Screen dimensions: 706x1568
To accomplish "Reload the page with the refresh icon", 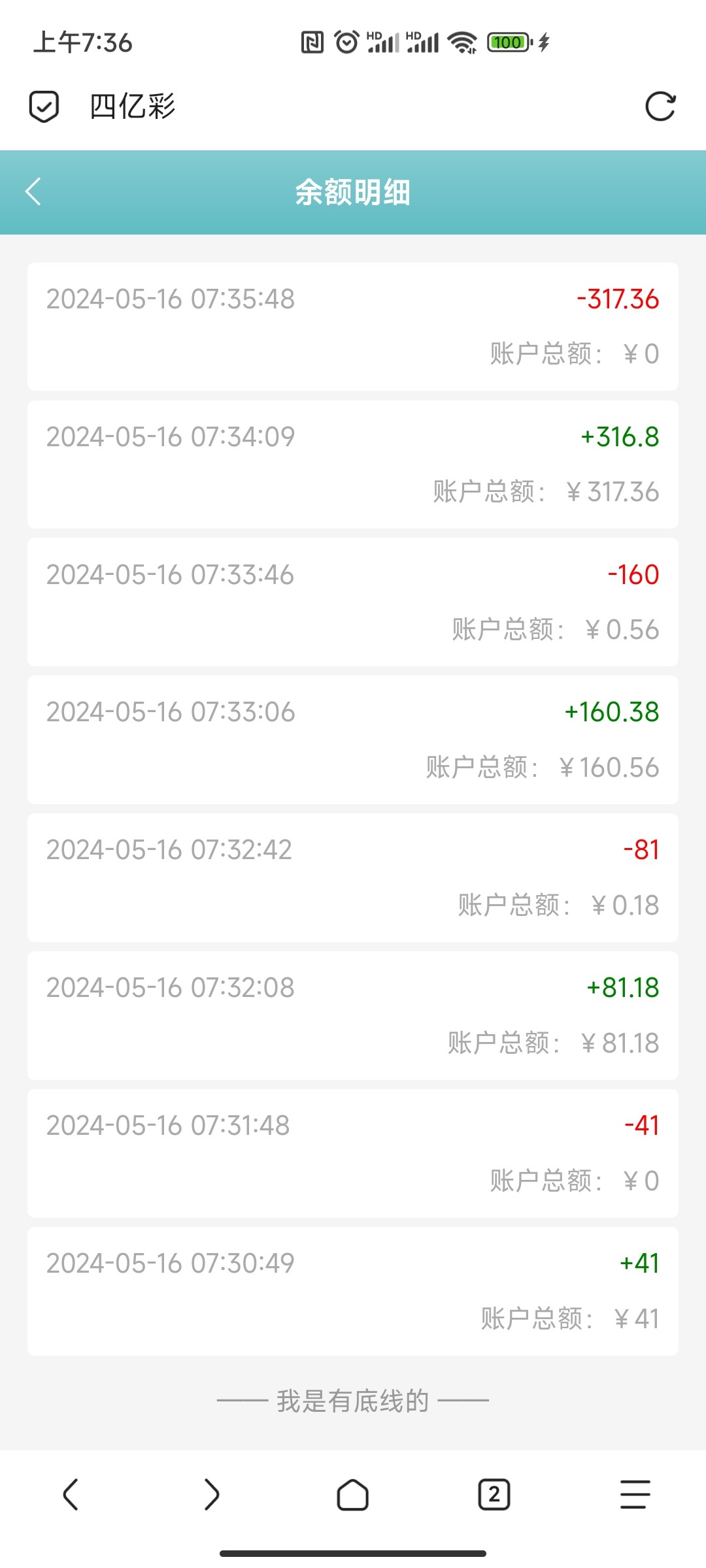I will click(660, 106).
